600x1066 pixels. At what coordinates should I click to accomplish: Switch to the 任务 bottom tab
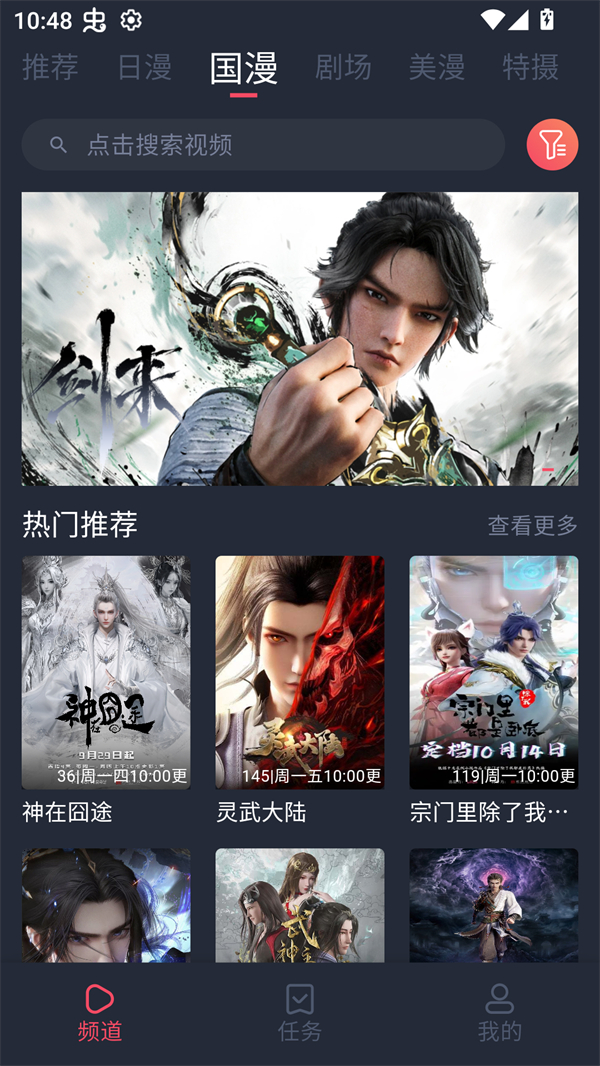[300, 1012]
